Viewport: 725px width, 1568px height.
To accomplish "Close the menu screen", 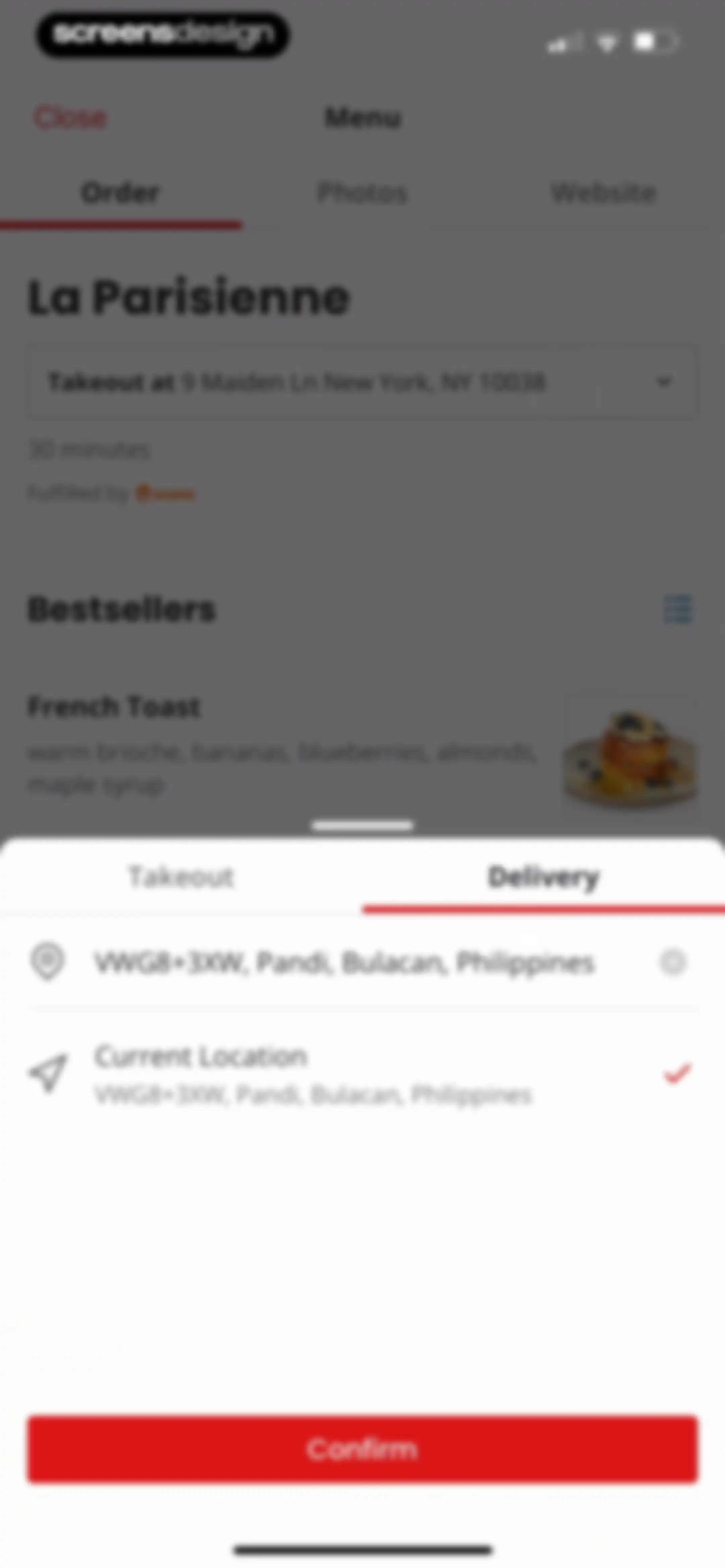I will 70,118.
